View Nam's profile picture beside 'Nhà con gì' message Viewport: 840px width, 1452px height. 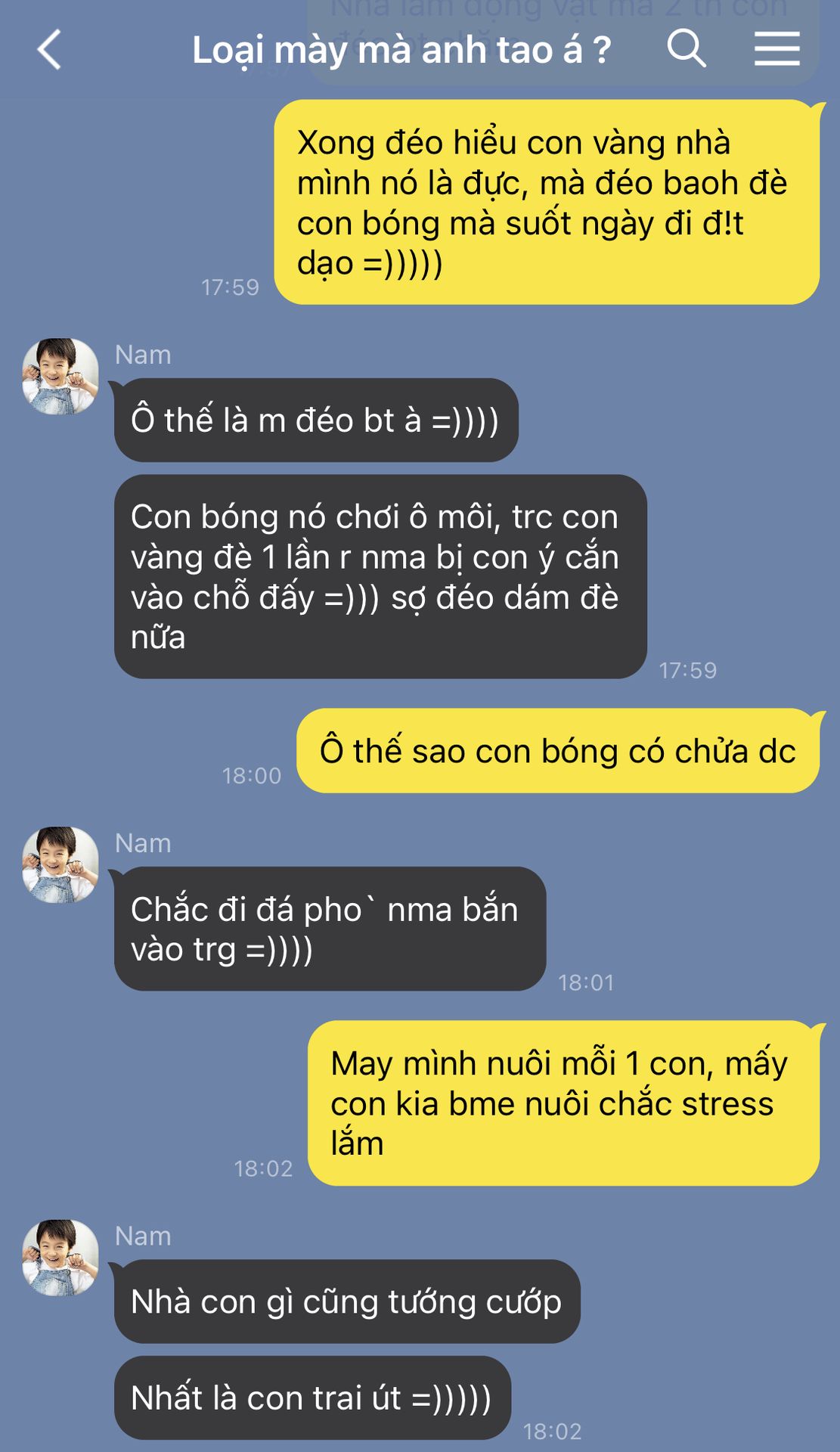pyautogui.click(x=60, y=1257)
